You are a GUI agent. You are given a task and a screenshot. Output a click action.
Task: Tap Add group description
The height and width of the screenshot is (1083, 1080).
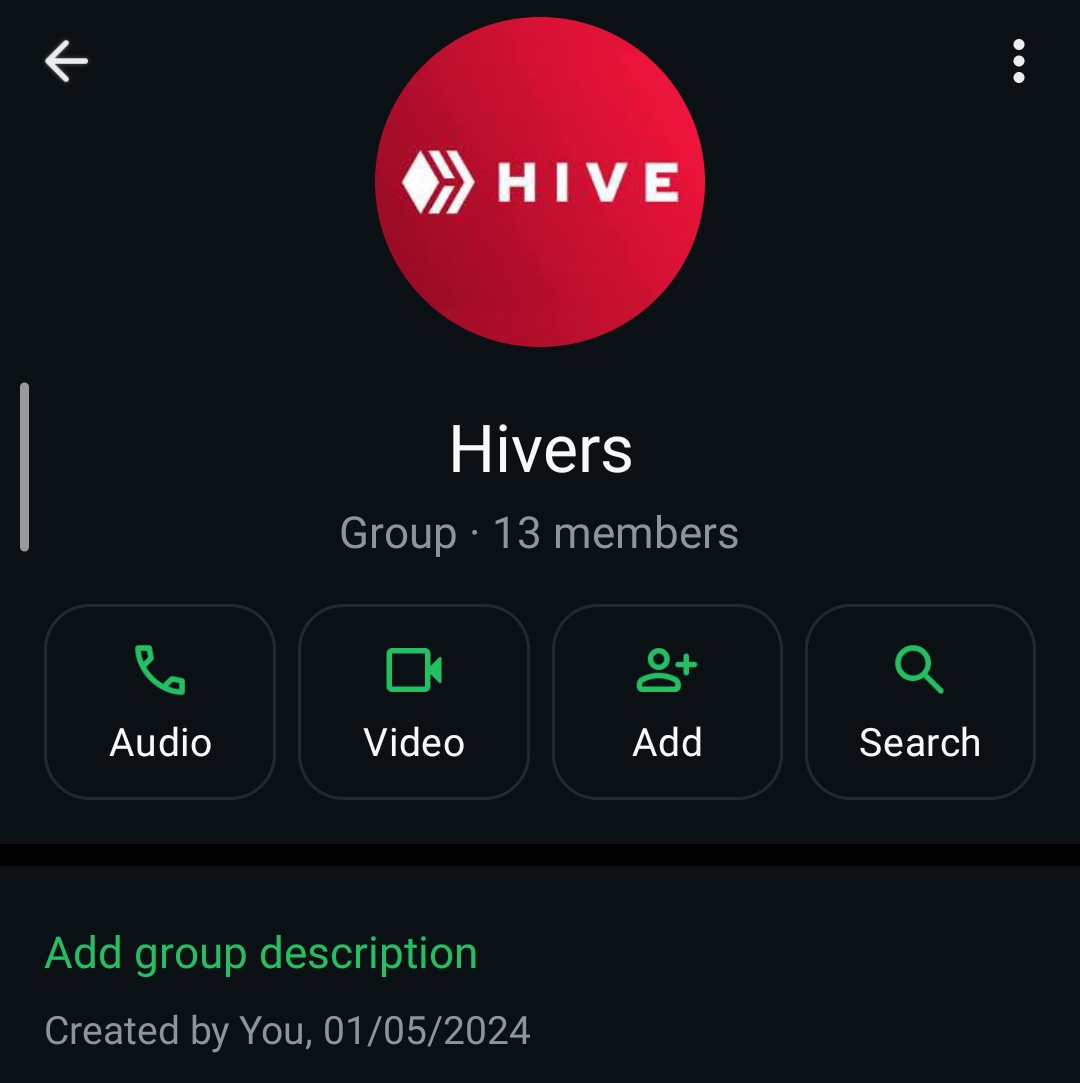point(261,953)
